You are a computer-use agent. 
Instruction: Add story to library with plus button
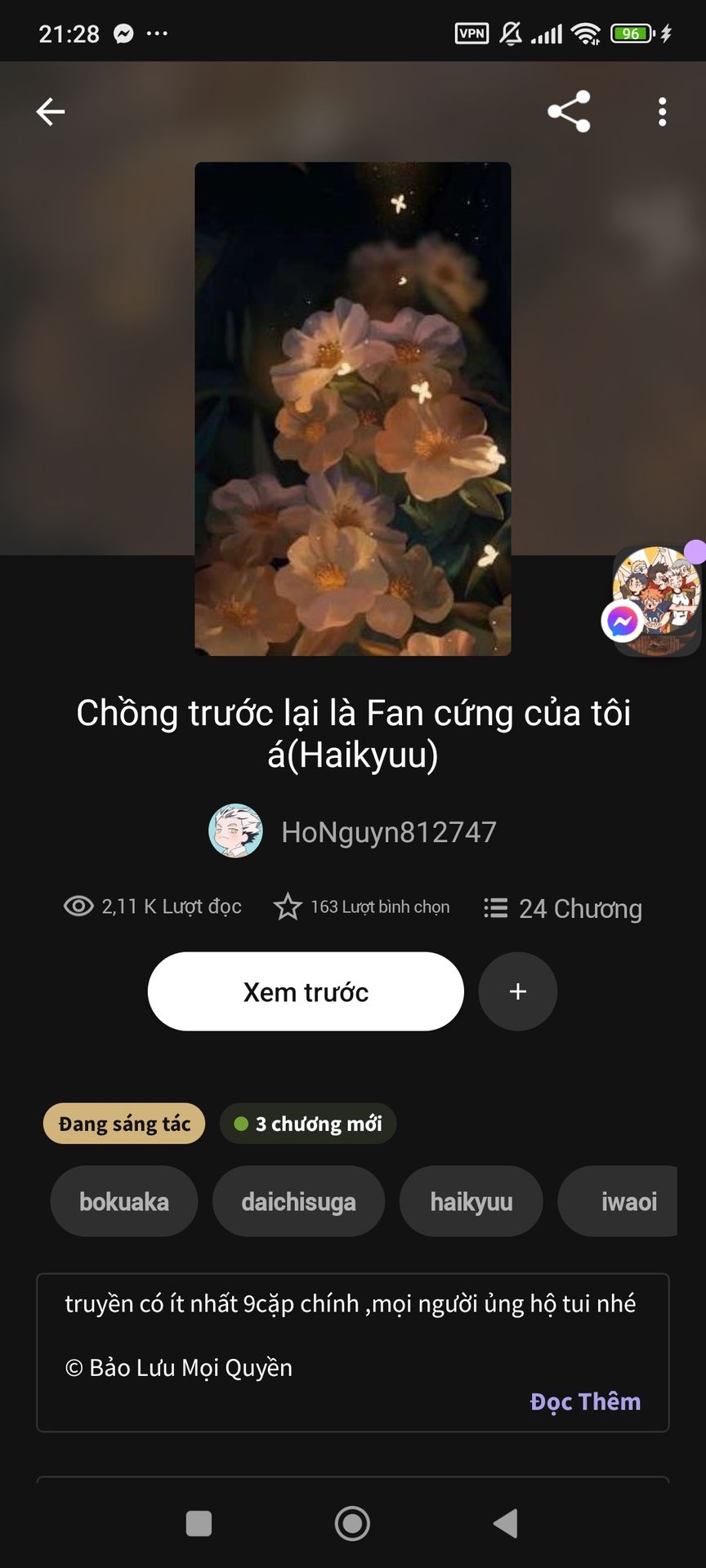517,991
